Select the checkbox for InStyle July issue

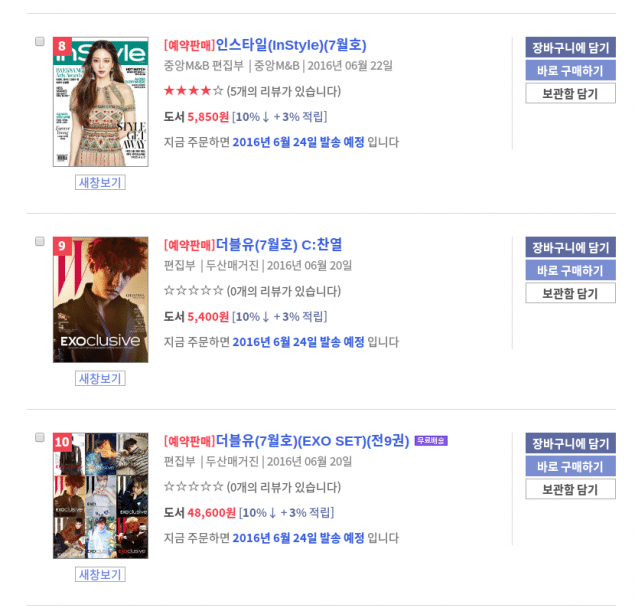pyautogui.click(x=40, y=42)
